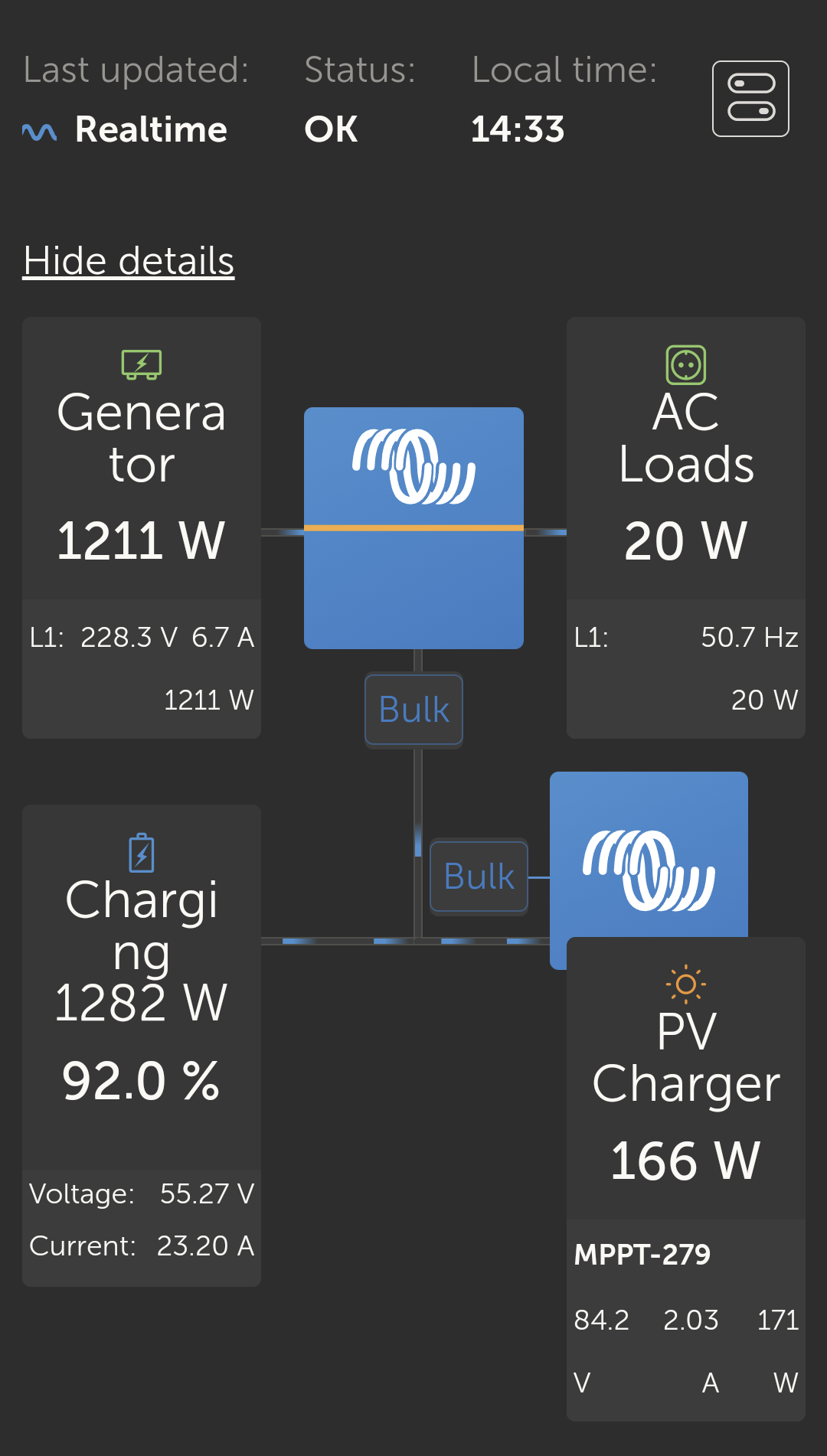The image size is (827, 1456).
Task: Open the controls toggle panel icon
Action: pos(750,99)
